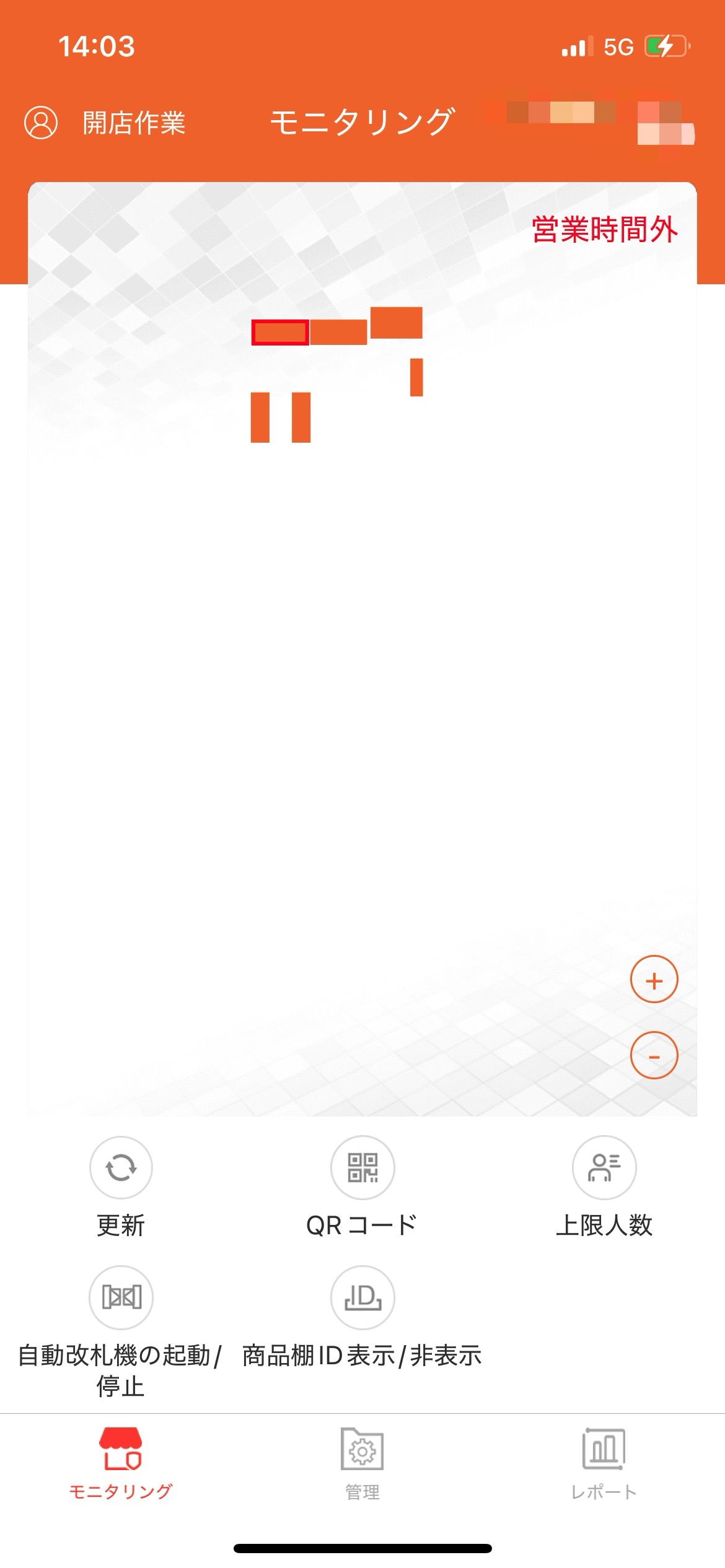Toggle 商品棚ID表示/非表示
725x1568 pixels.
point(362,1297)
